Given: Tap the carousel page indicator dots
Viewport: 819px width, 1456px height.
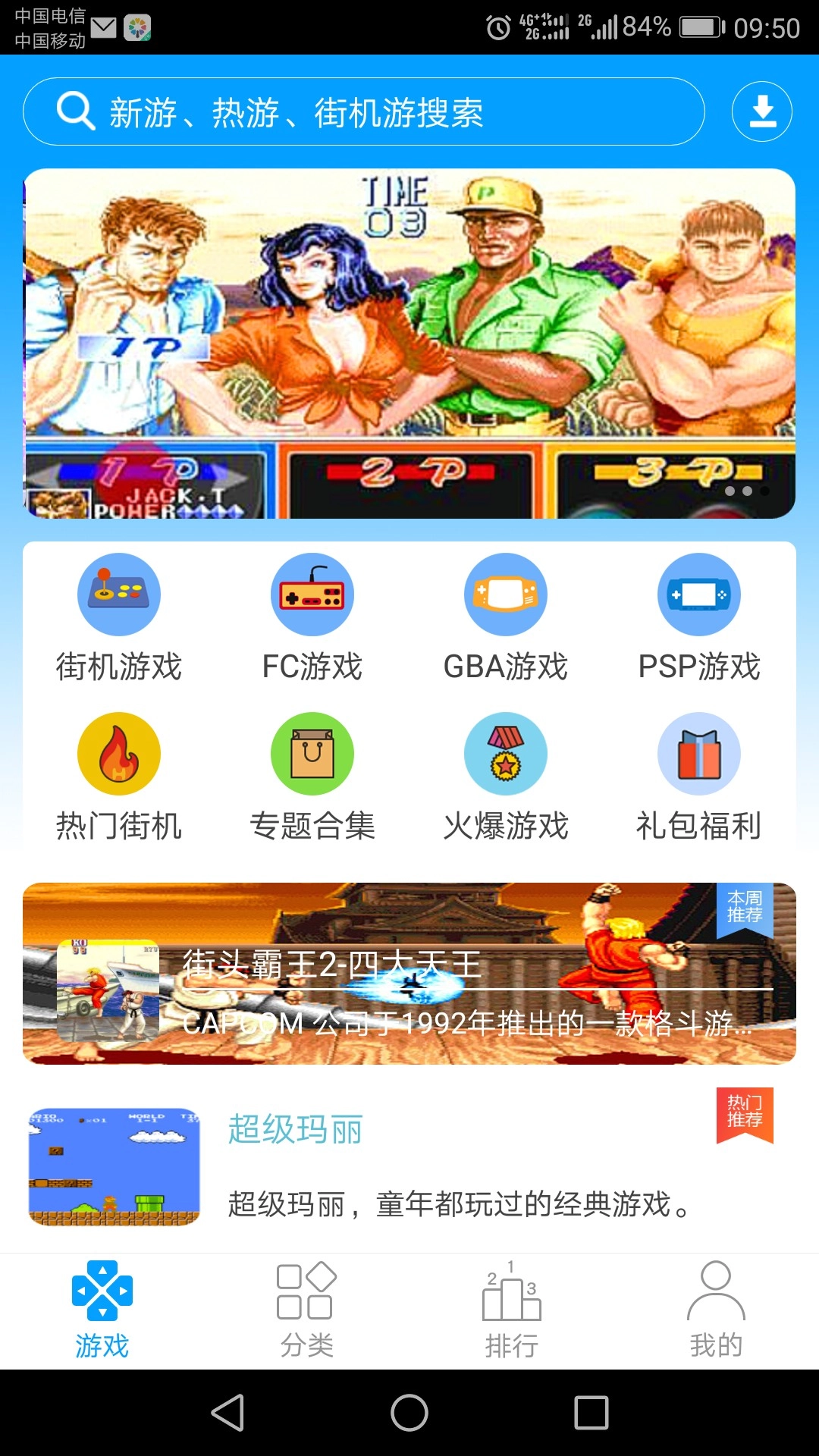Looking at the screenshot, I should (x=739, y=491).
